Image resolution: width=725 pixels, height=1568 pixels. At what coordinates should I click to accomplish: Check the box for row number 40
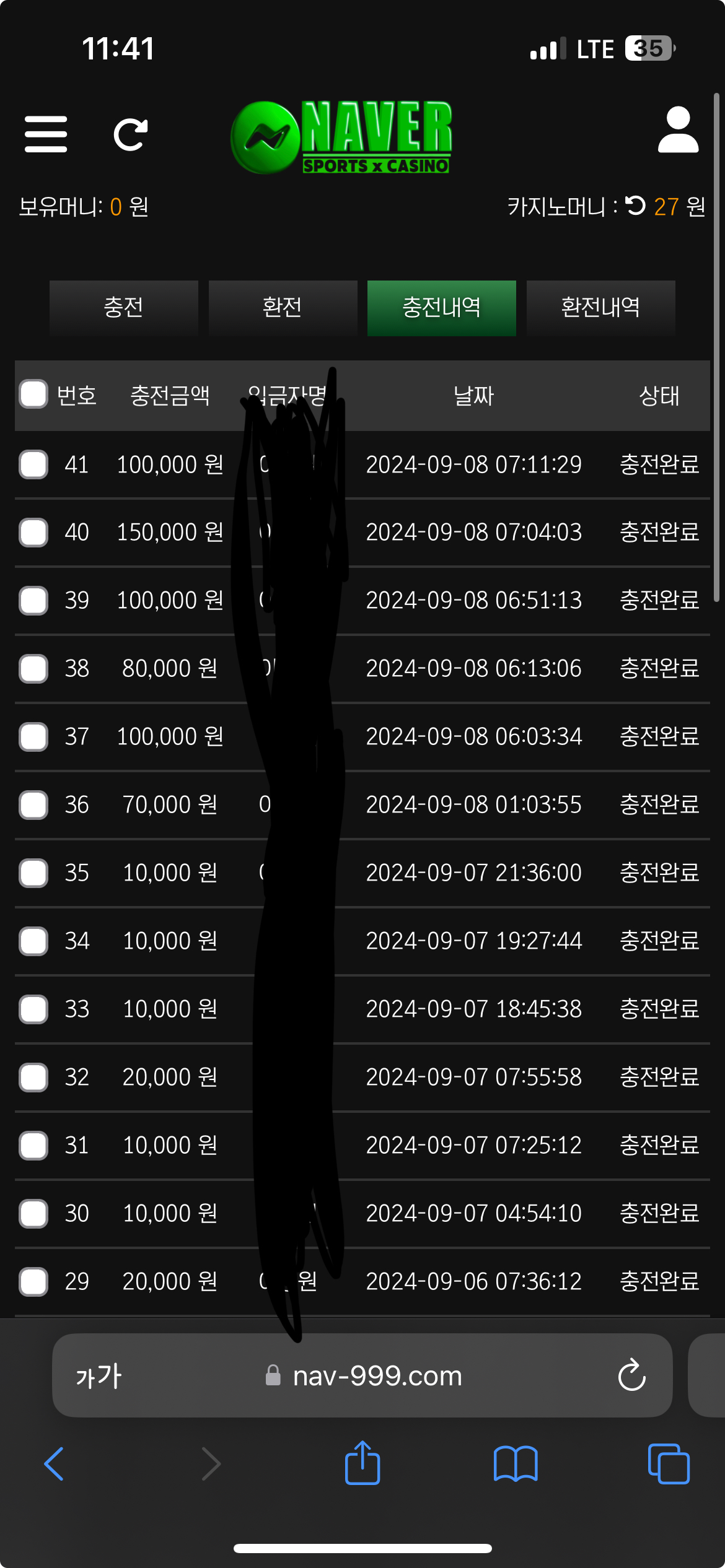pyautogui.click(x=33, y=533)
